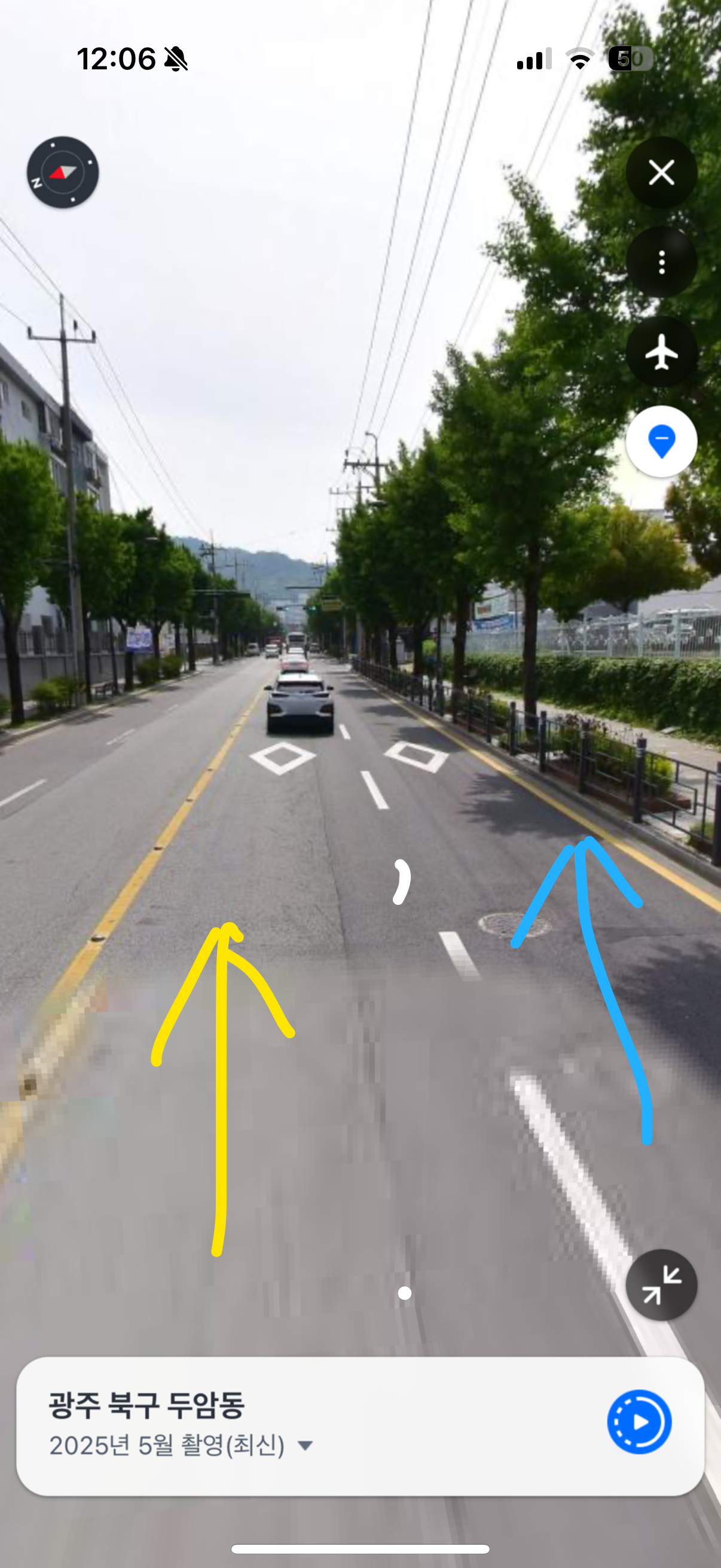Open the three-dot more options menu
Viewport: 721px width, 1568px height.
point(661,263)
